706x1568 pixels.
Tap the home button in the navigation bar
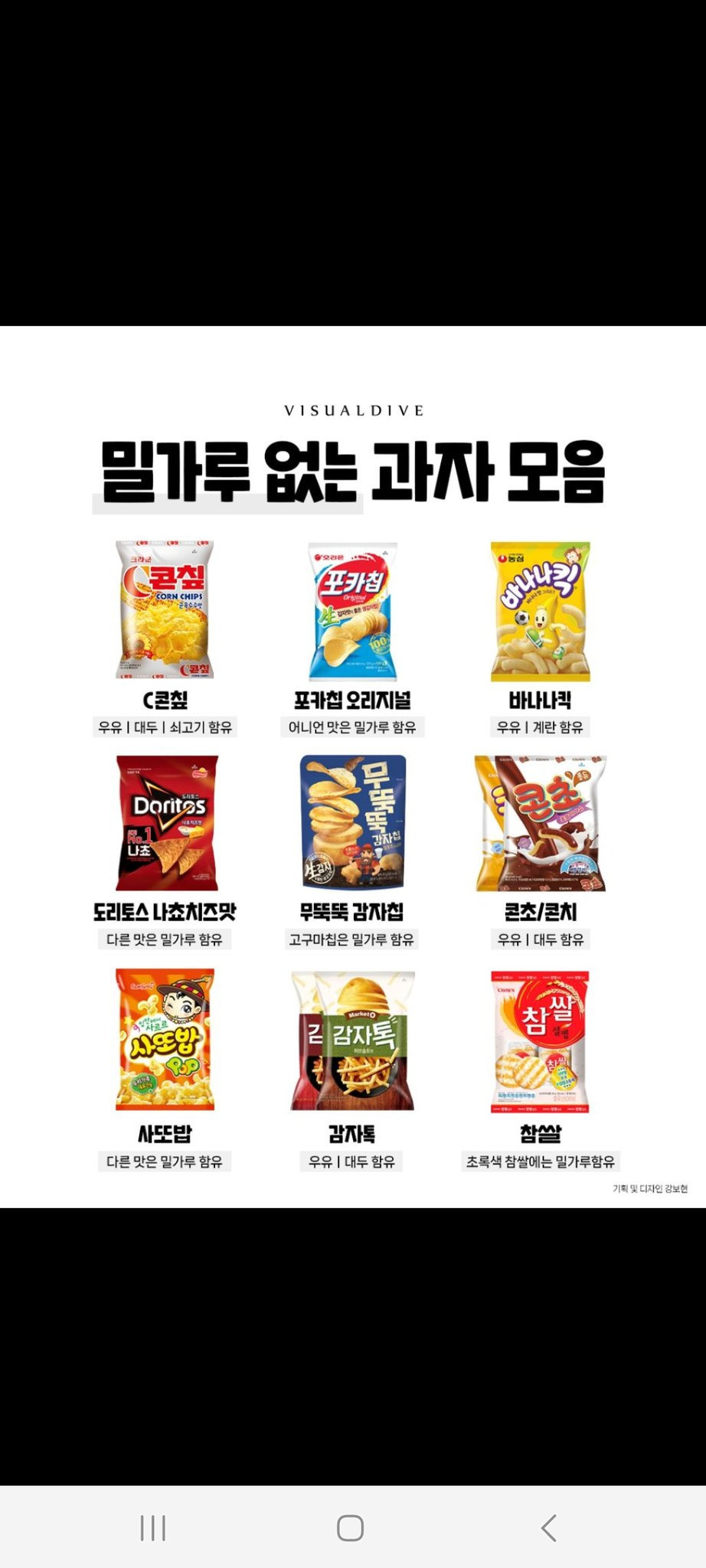tap(350, 1527)
